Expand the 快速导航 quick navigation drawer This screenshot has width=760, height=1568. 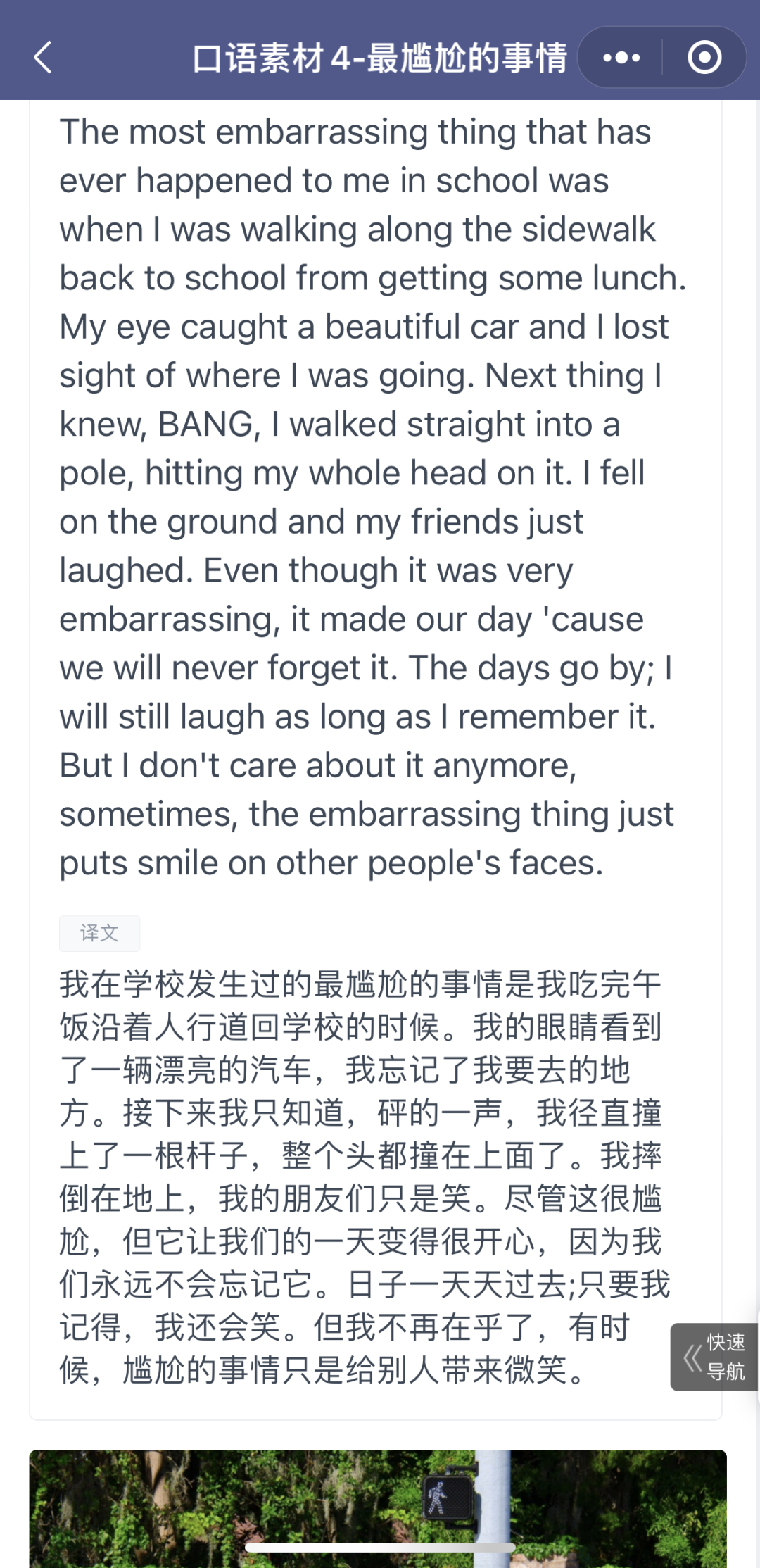point(712,1357)
